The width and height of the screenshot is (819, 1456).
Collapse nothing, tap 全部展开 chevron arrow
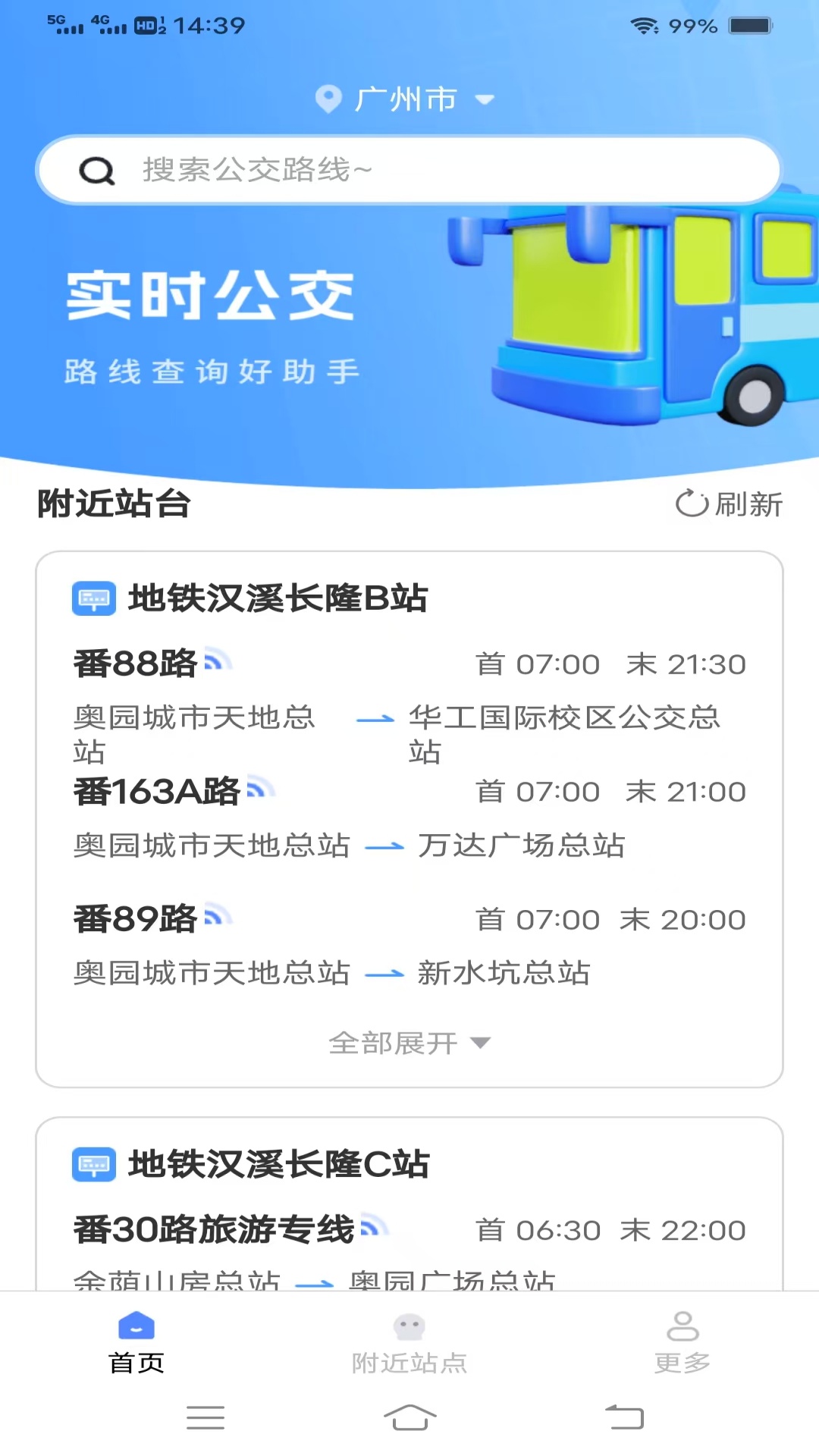pyautogui.click(x=481, y=1043)
